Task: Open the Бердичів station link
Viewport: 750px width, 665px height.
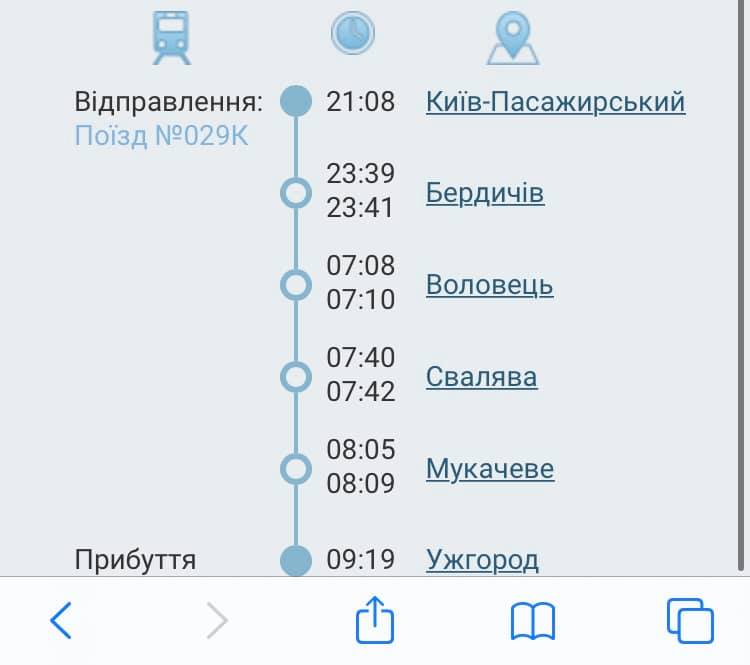Action: pos(485,192)
